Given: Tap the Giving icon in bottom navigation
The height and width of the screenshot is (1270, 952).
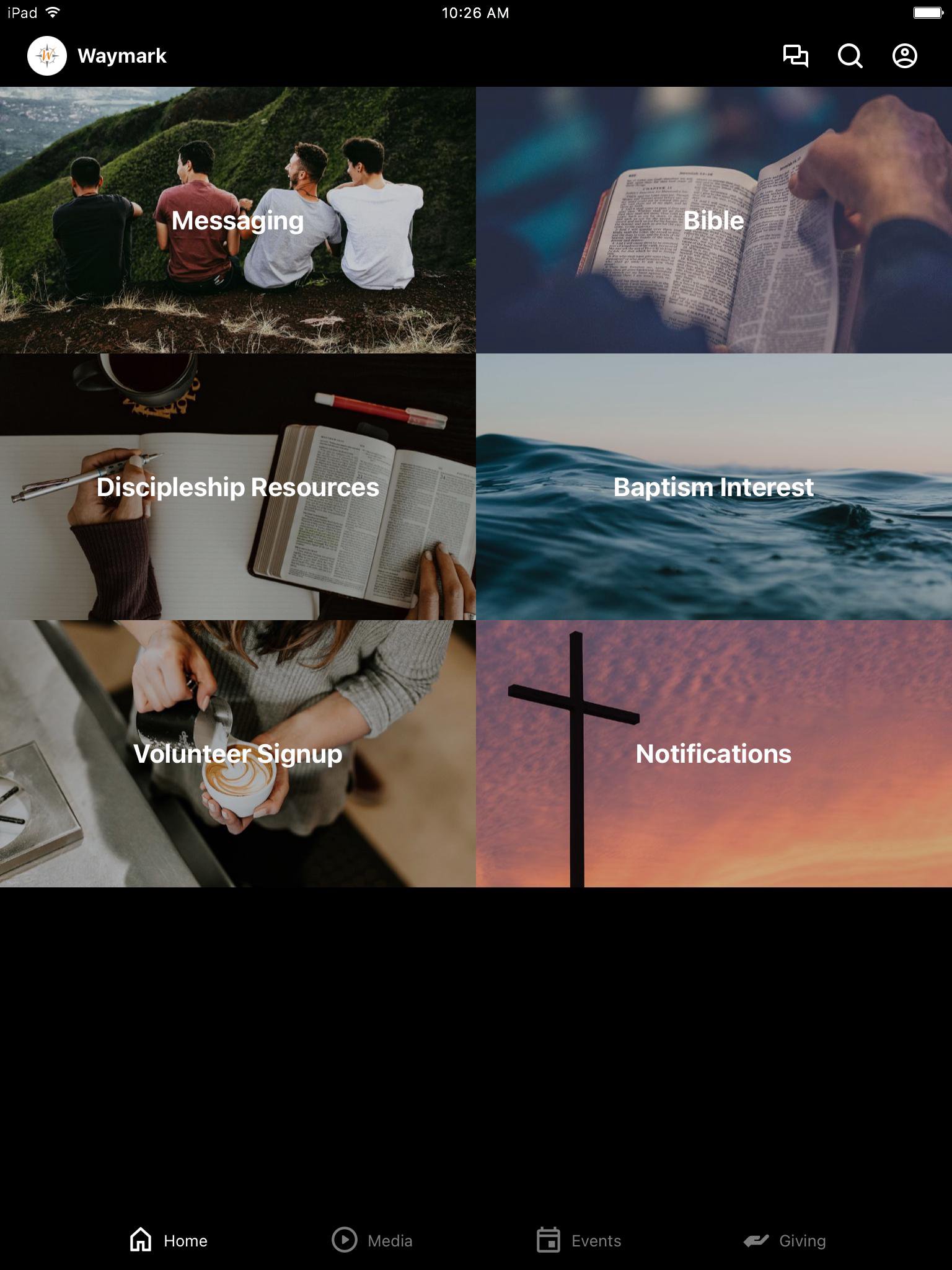Looking at the screenshot, I should [756, 1240].
